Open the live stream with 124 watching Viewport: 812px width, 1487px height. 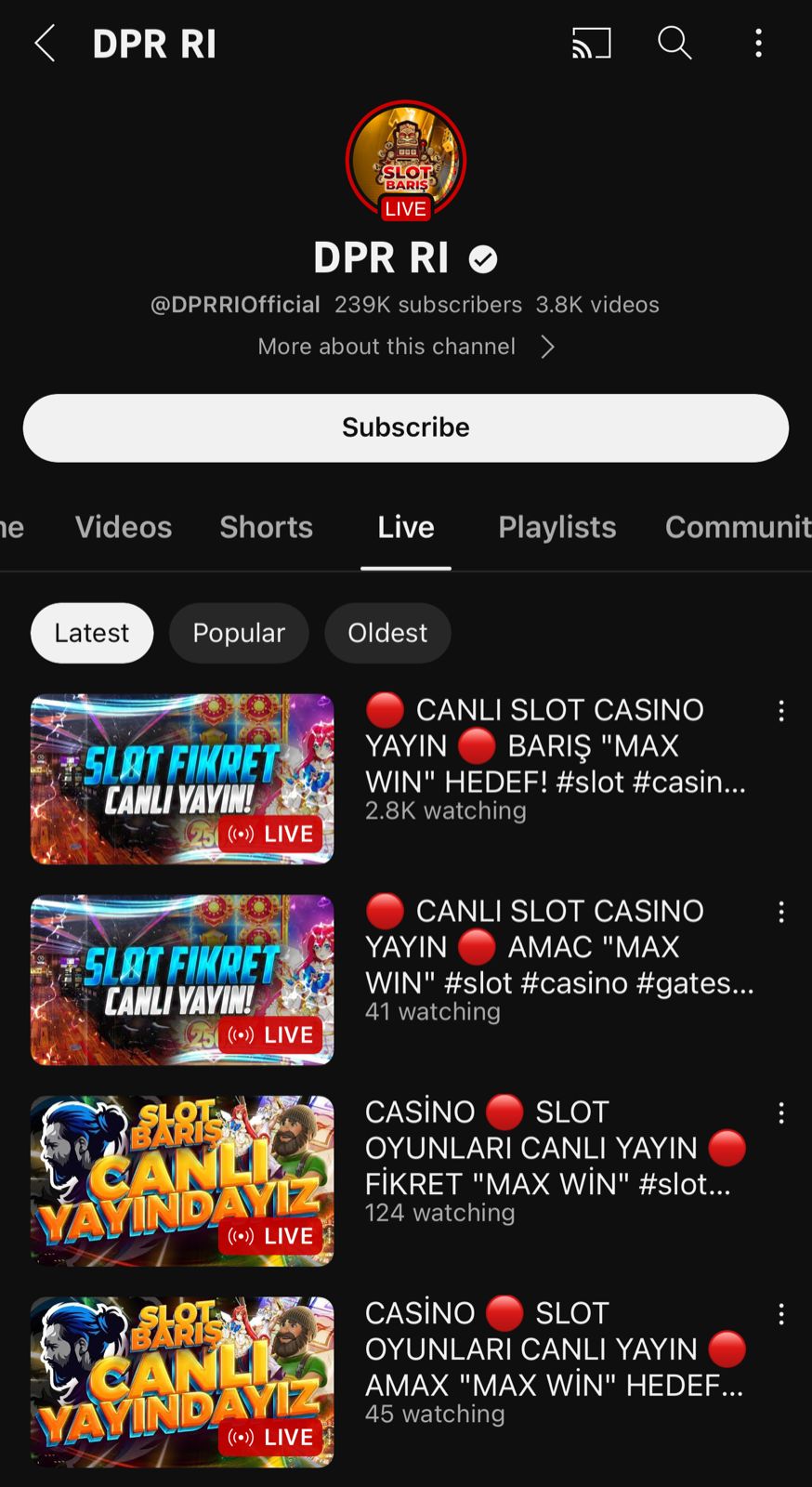(x=182, y=1180)
